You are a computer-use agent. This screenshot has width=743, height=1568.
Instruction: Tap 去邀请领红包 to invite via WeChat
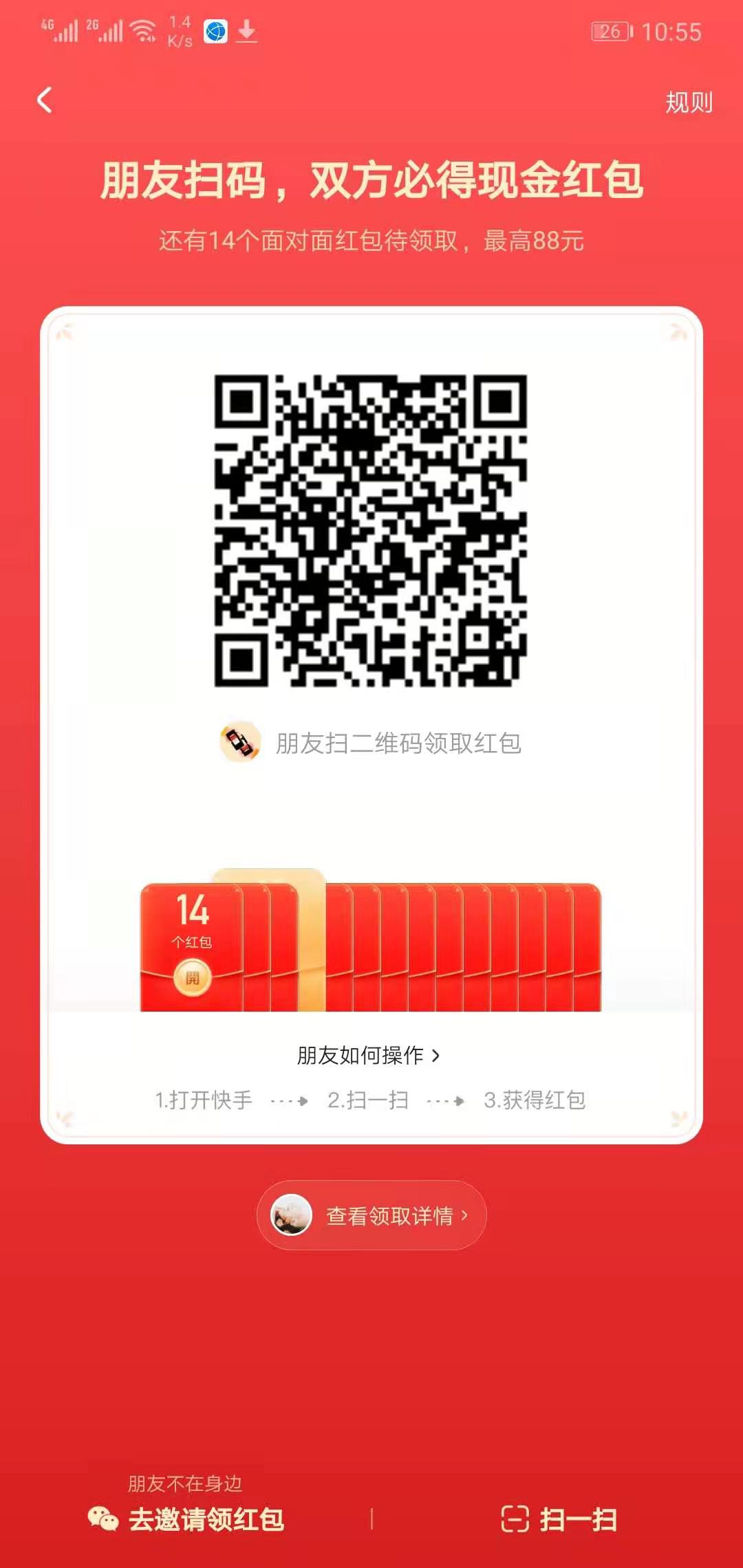[x=187, y=1518]
